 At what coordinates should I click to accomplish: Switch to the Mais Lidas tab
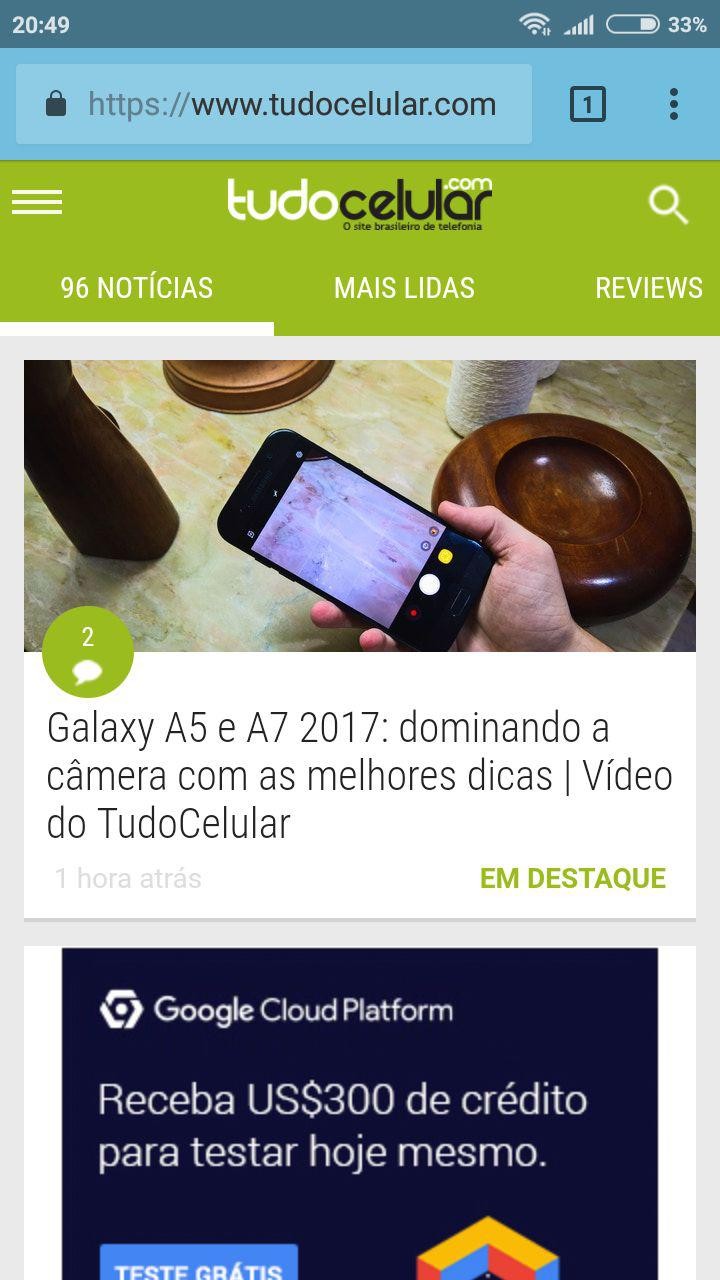pos(404,288)
